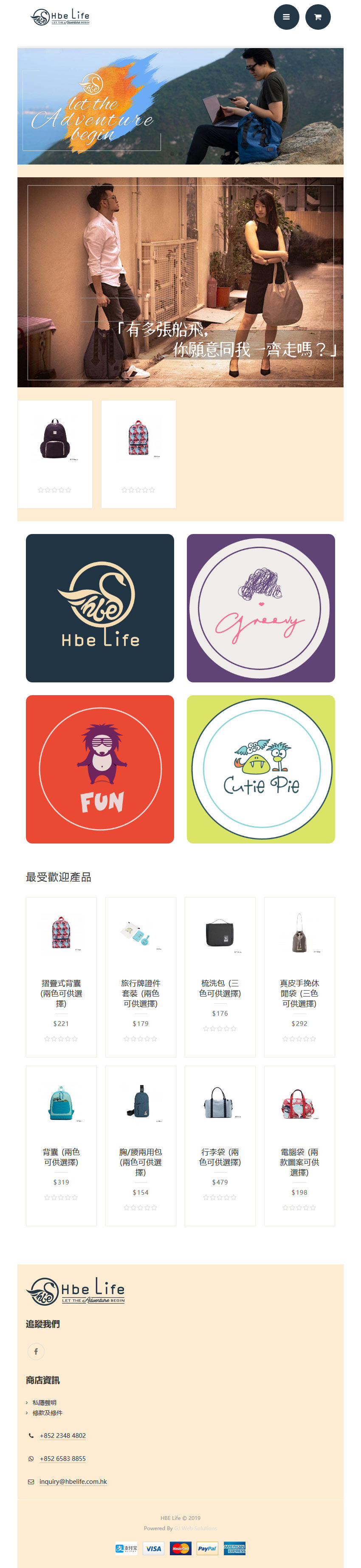View 摺疊式背囊 product priced $221
Viewport: 361px width, 1568px height.
click(x=61, y=993)
